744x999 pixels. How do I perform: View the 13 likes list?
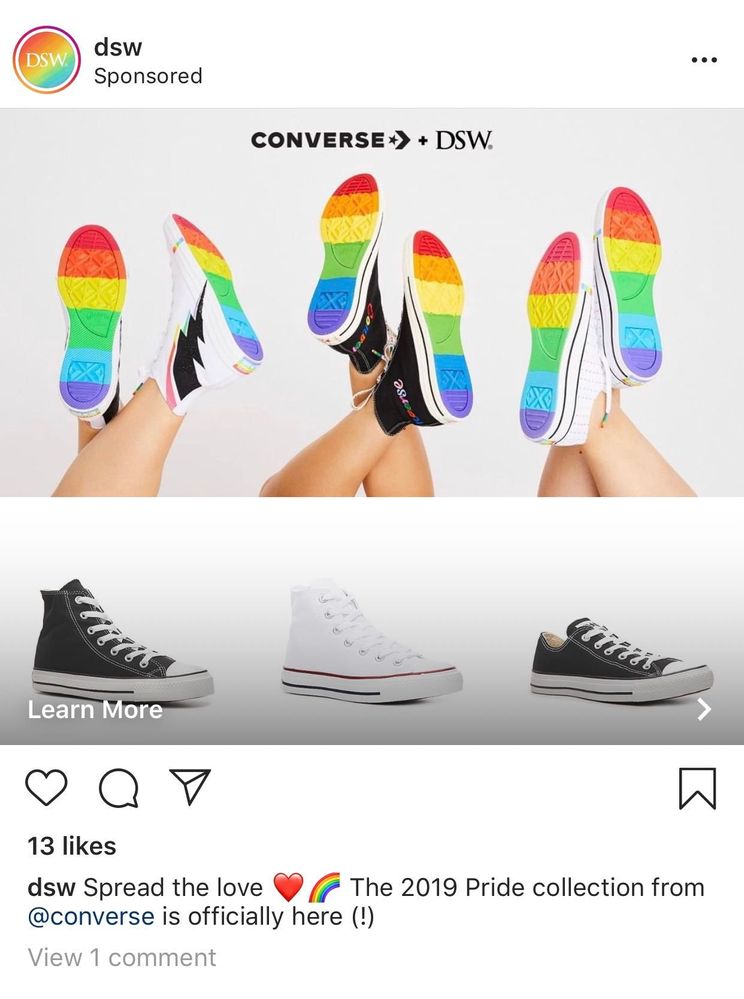pyautogui.click(x=72, y=846)
